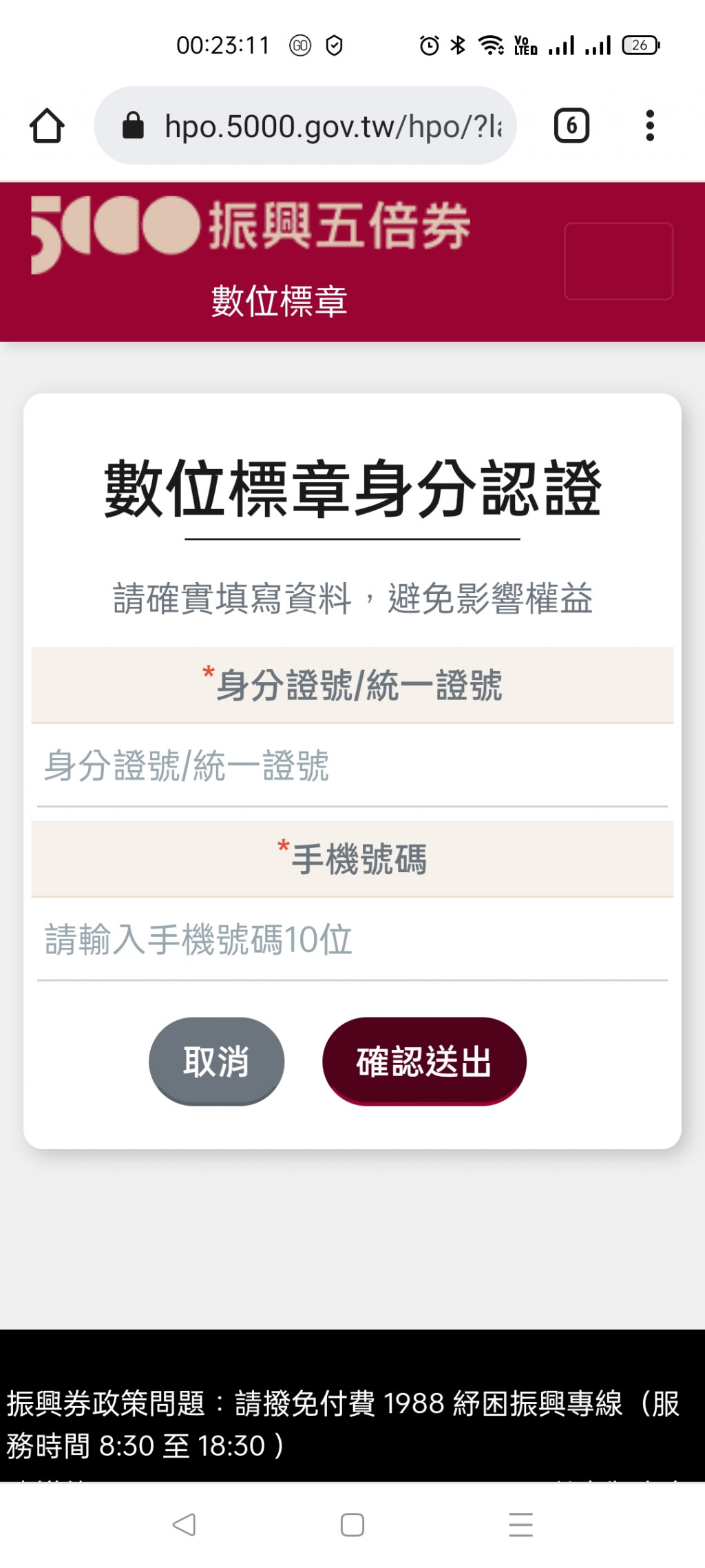This screenshot has width=705, height=1568.
Task: Open the browser overflow menu
Action: (x=649, y=126)
